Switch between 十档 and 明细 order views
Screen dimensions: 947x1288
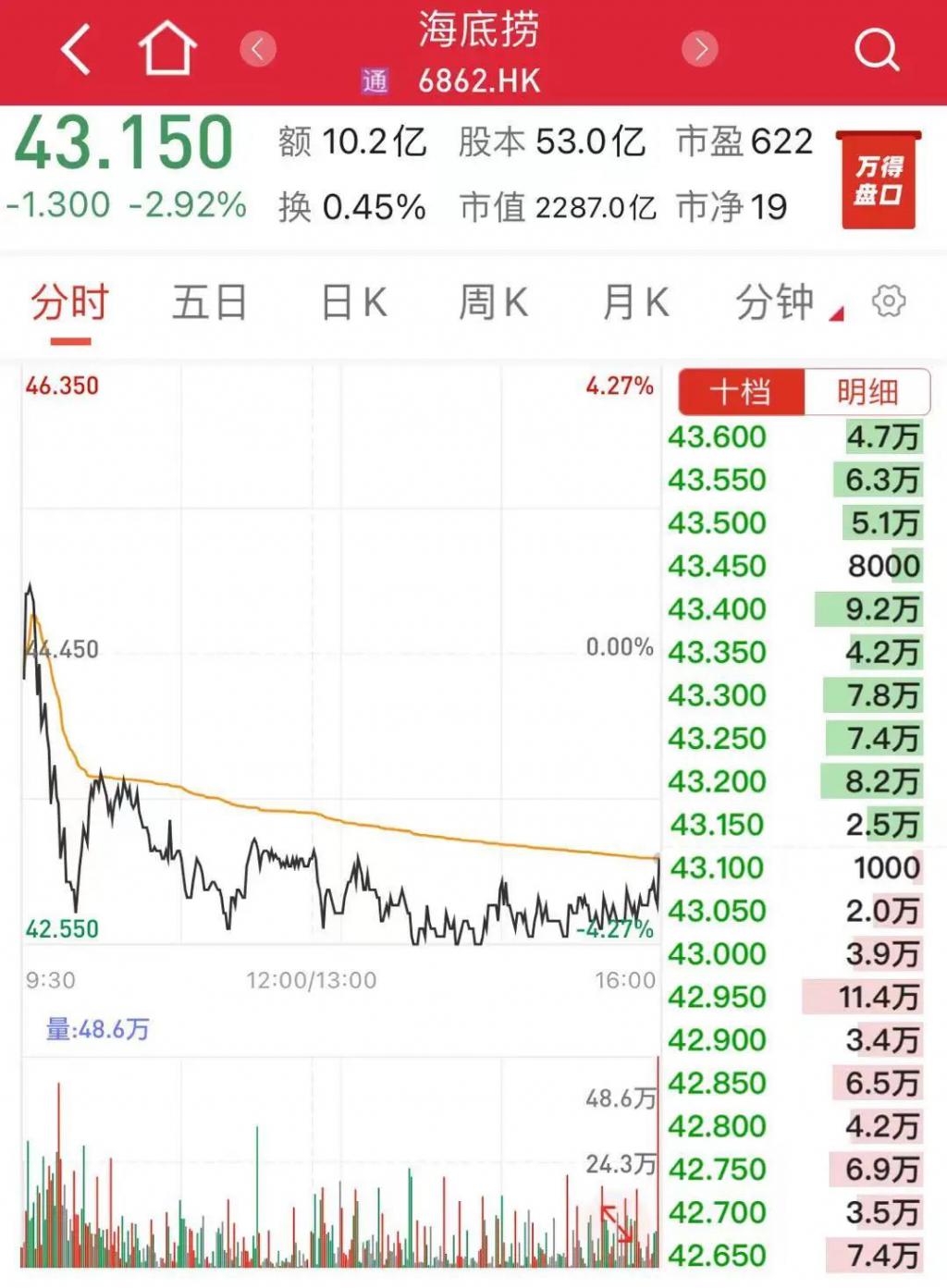tap(805, 391)
